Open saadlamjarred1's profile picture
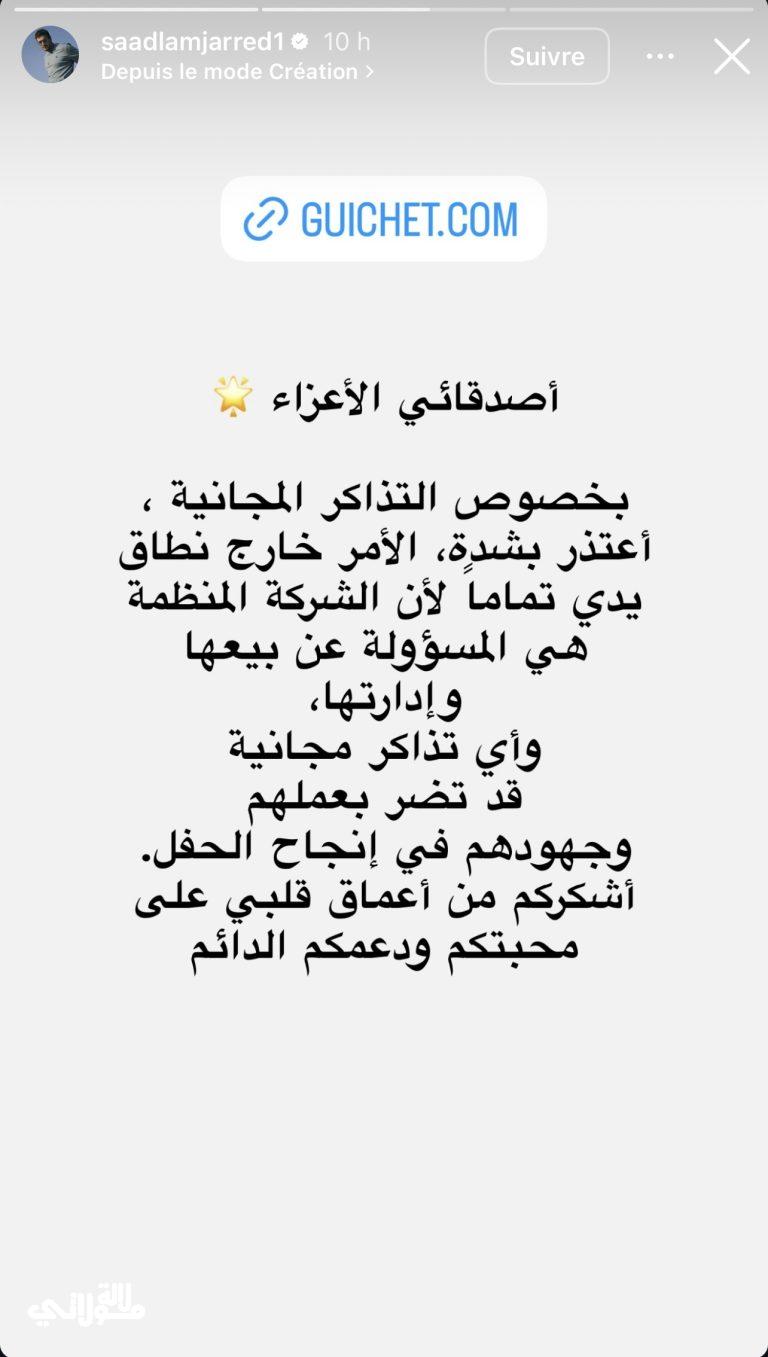This screenshot has height=1357, width=768. 50,55
